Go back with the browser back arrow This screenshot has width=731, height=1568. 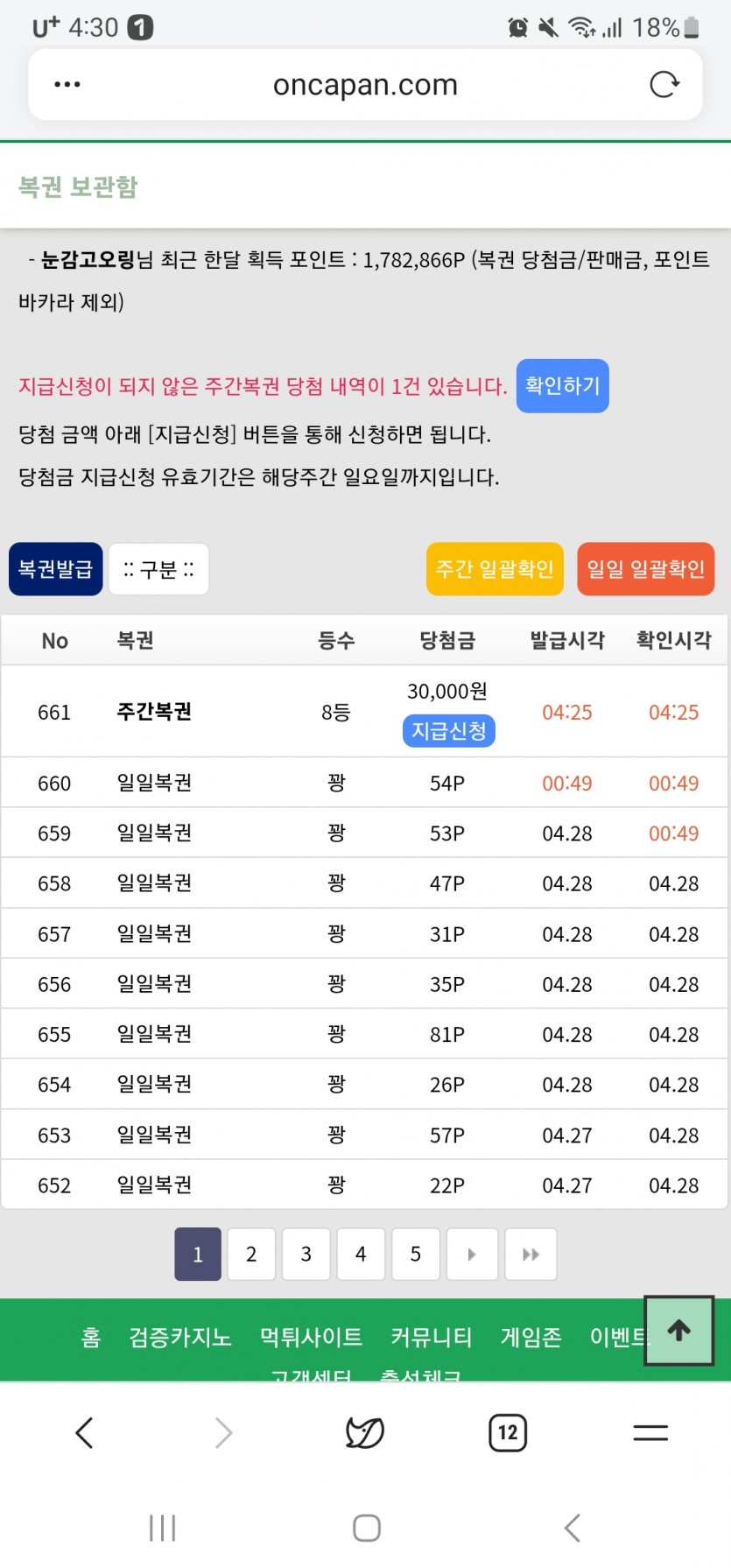(85, 1432)
